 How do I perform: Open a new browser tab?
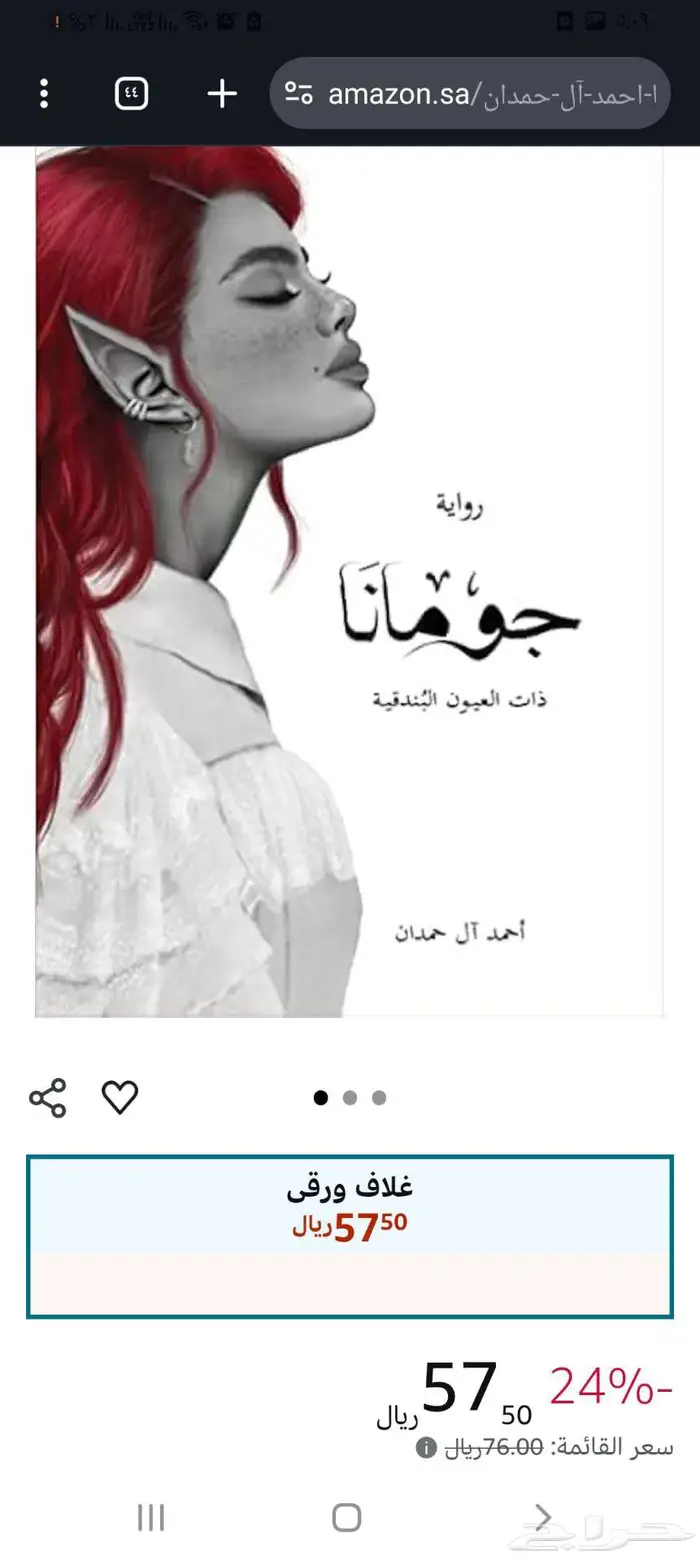[x=221, y=94]
